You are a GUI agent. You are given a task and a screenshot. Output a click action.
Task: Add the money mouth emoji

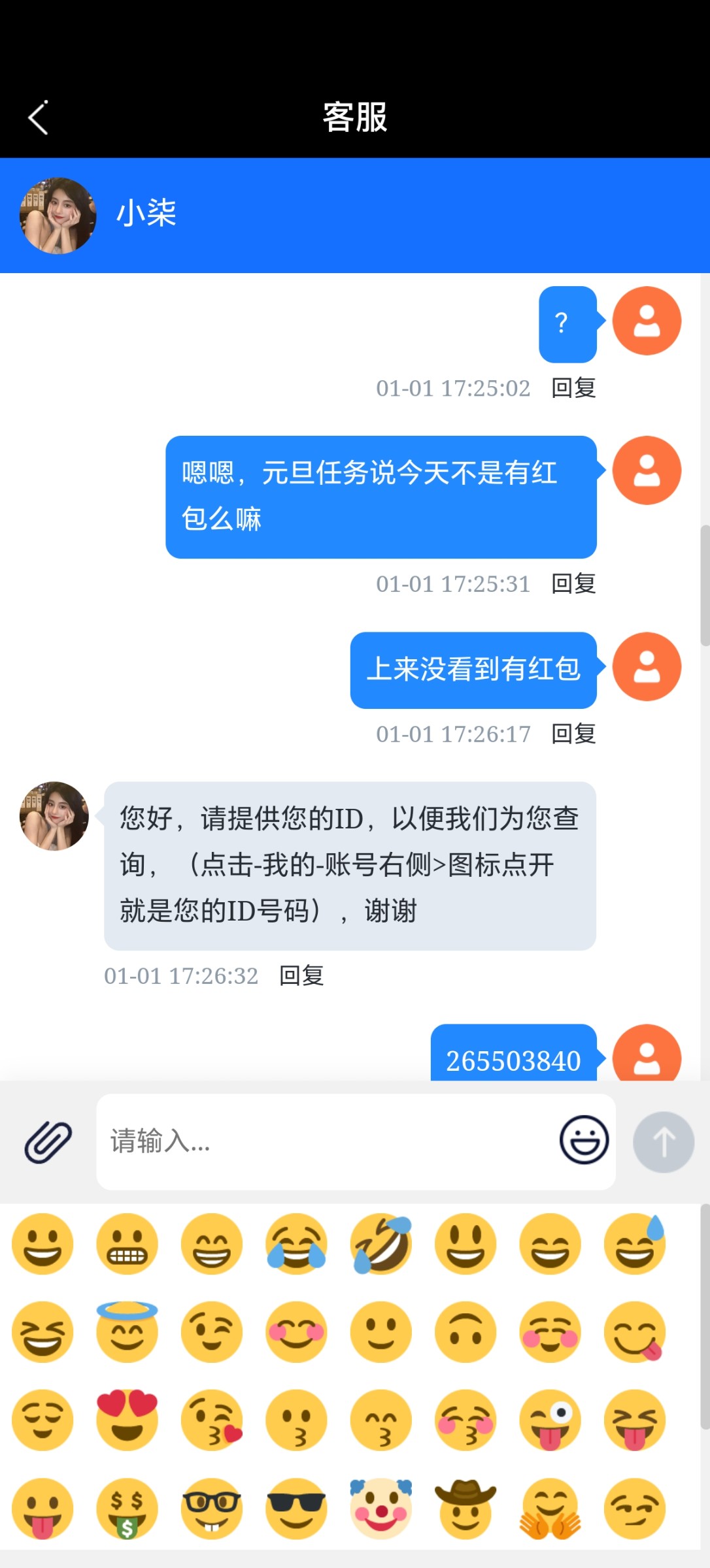pyautogui.click(x=127, y=1508)
